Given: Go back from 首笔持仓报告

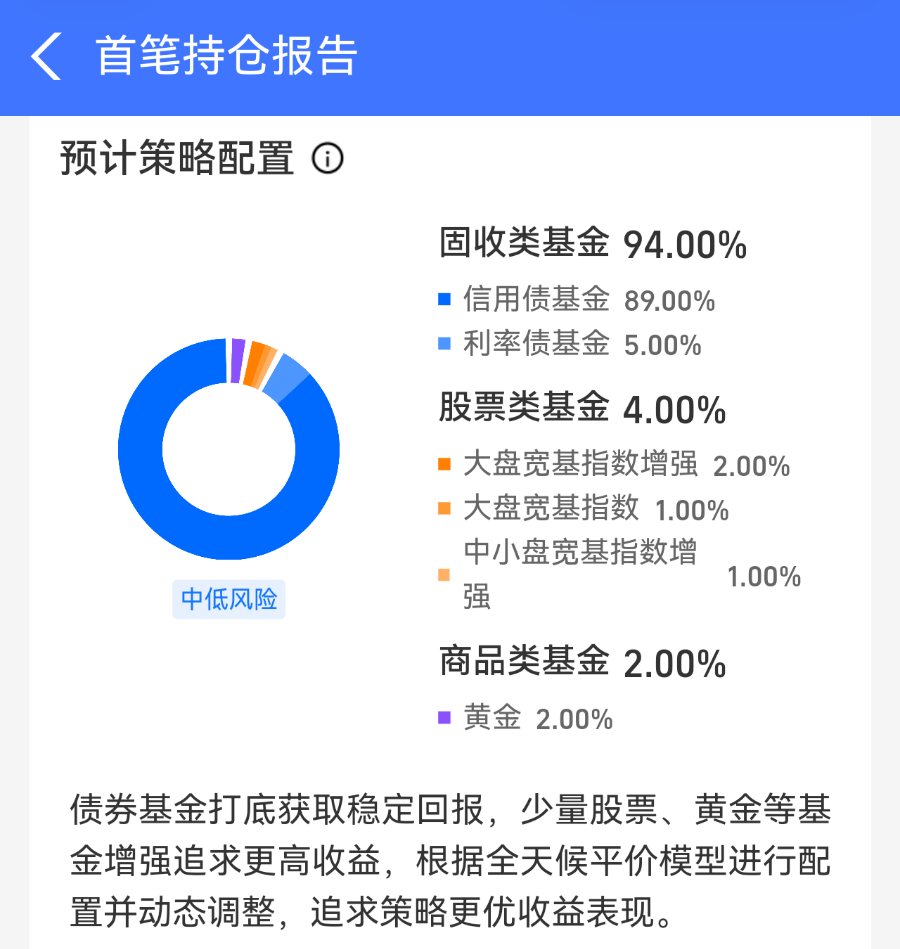Looking at the screenshot, I should coord(46,57).
